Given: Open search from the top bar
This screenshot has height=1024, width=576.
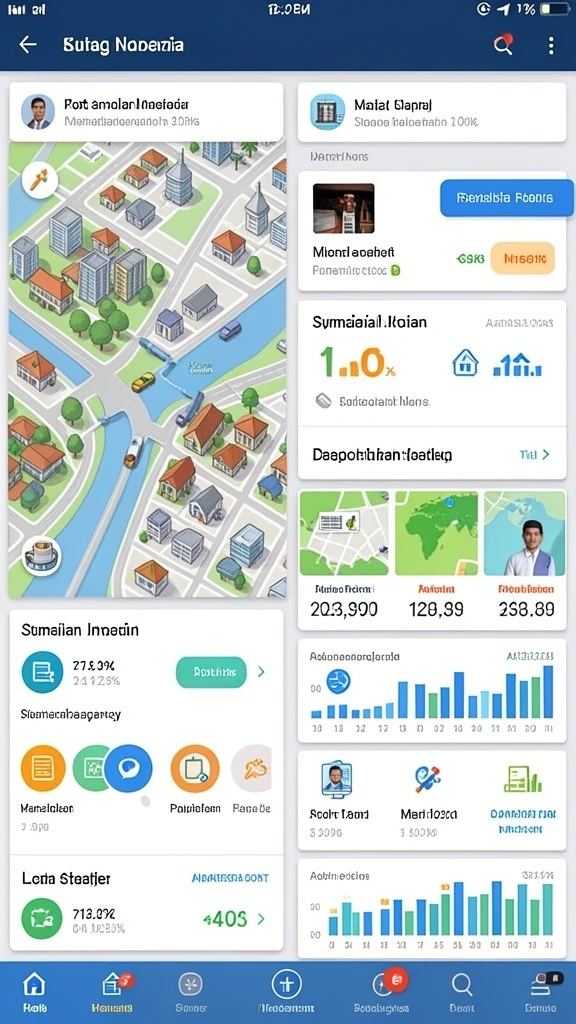Looking at the screenshot, I should [x=502, y=44].
